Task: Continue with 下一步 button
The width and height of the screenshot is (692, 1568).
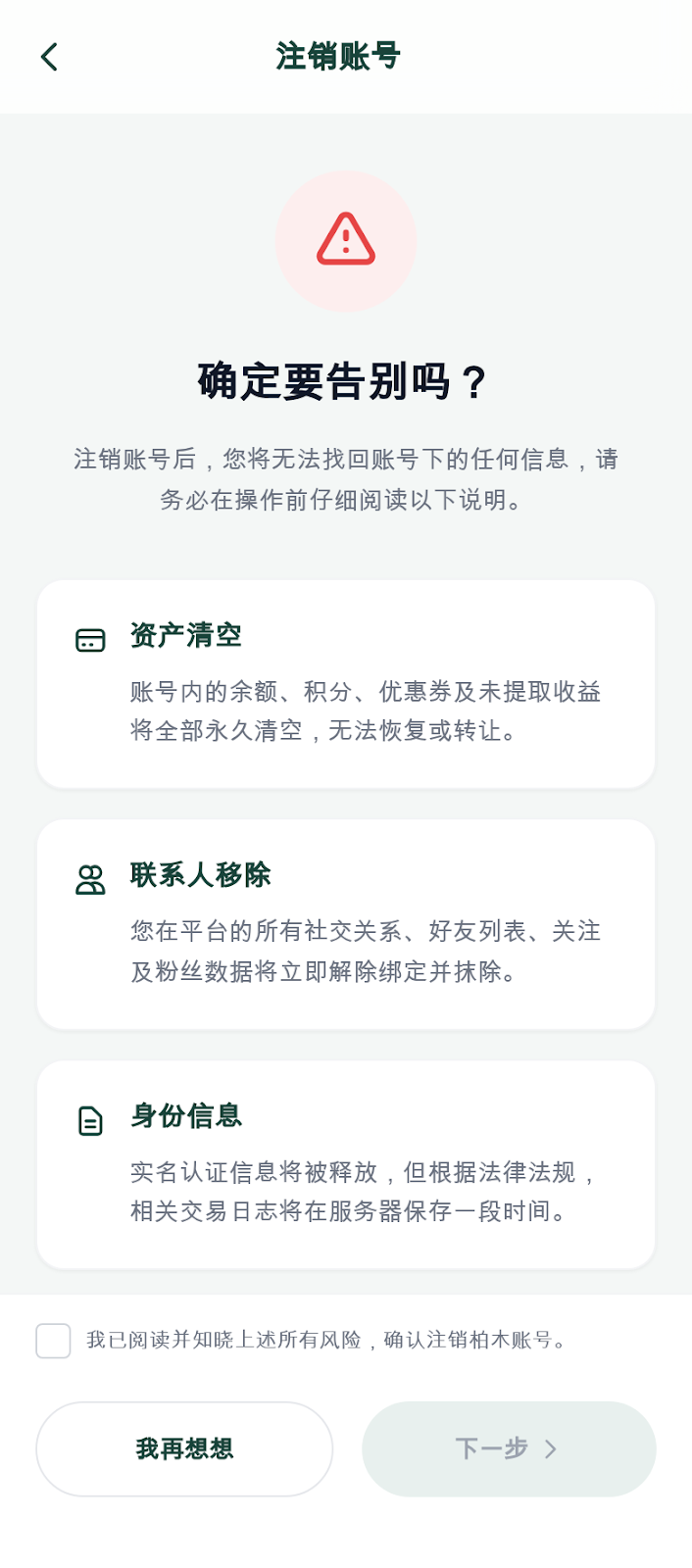Action: (509, 1448)
